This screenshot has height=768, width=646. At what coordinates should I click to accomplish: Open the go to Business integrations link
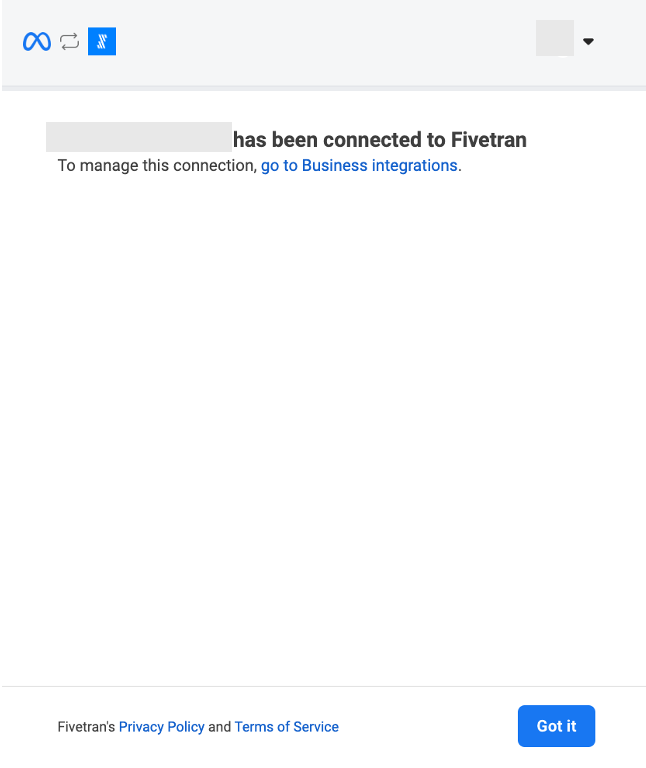(359, 166)
